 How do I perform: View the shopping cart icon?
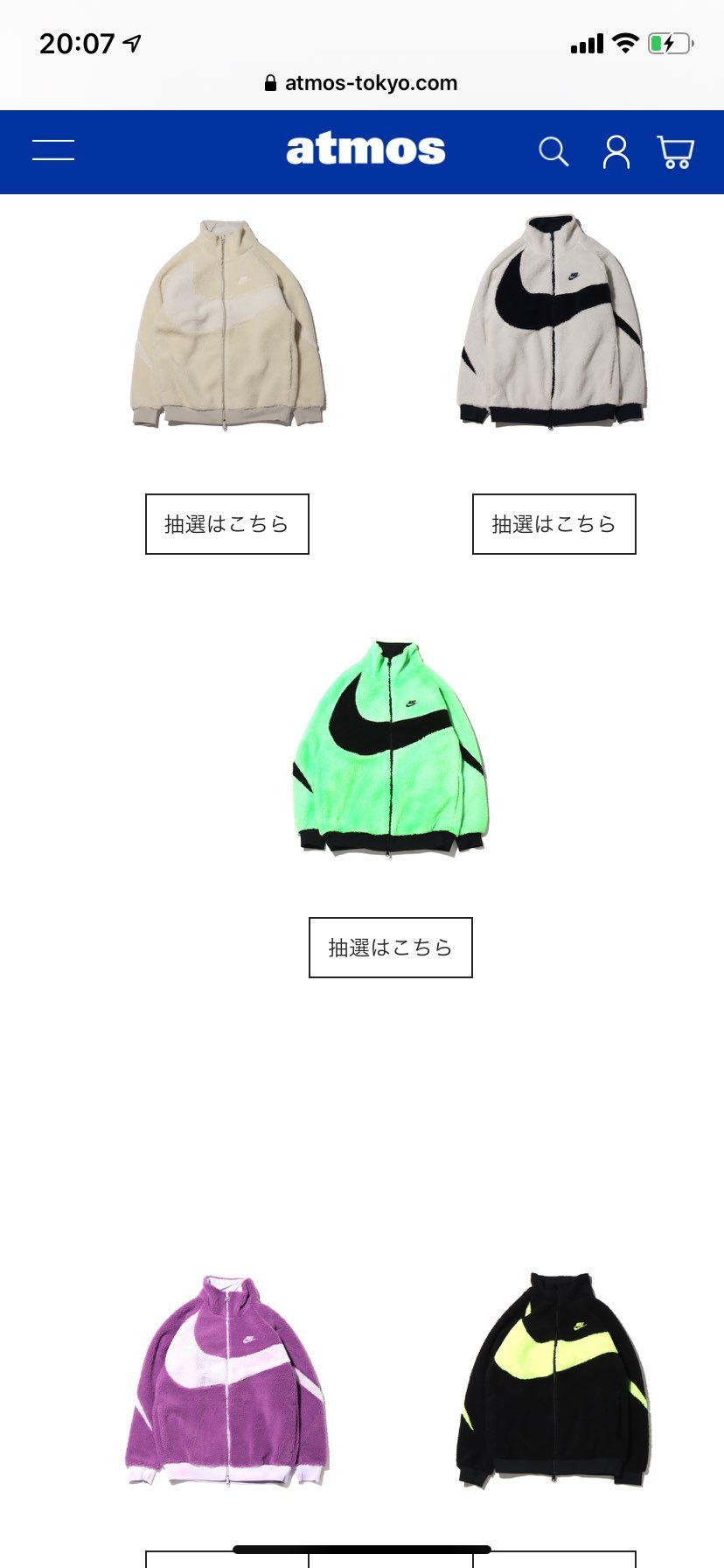tap(675, 151)
